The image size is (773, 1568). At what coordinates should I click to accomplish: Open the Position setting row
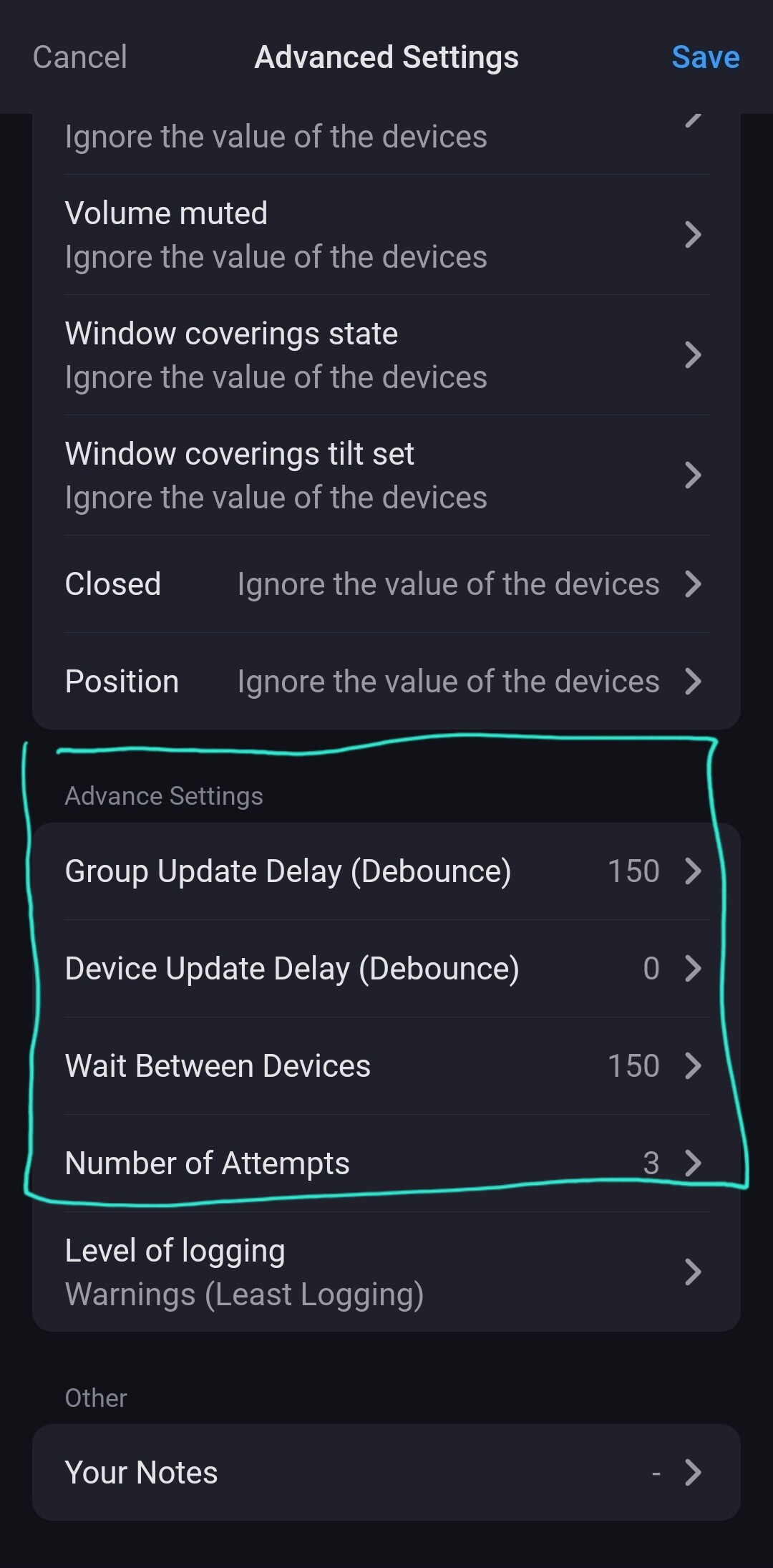coord(386,682)
